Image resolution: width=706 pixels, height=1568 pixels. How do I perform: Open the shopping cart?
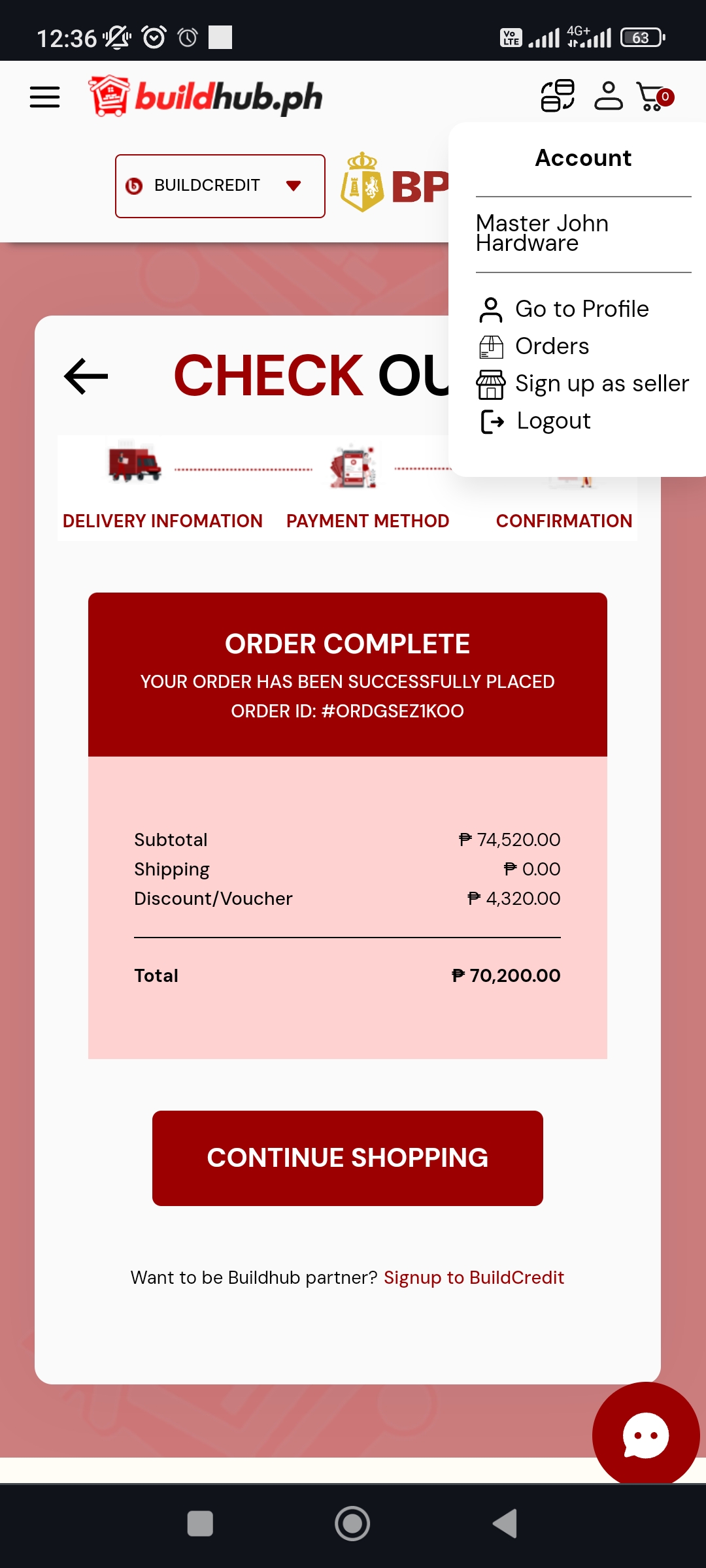[654, 97]
